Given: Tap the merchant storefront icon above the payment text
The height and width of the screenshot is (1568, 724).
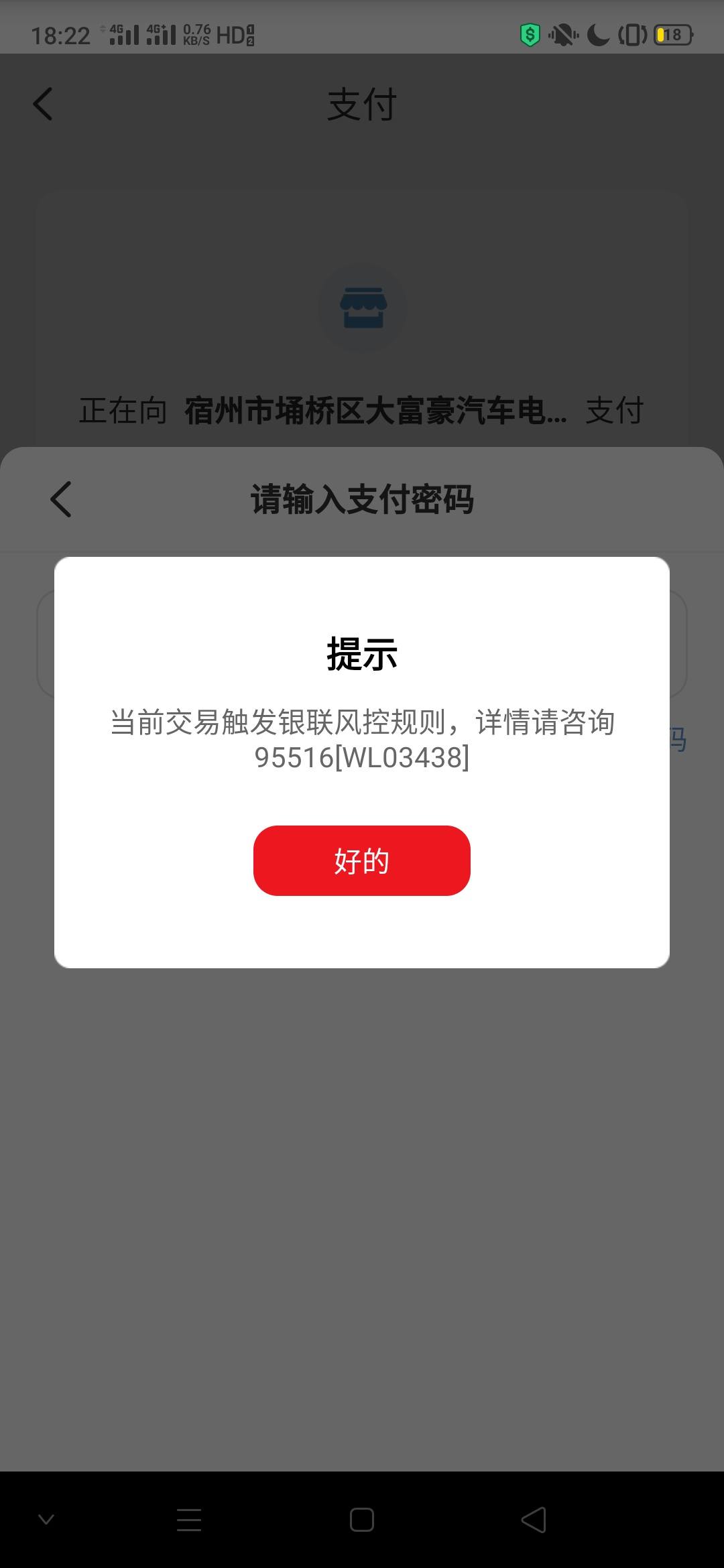Looking at the screenshot, I should click(362, 308).
